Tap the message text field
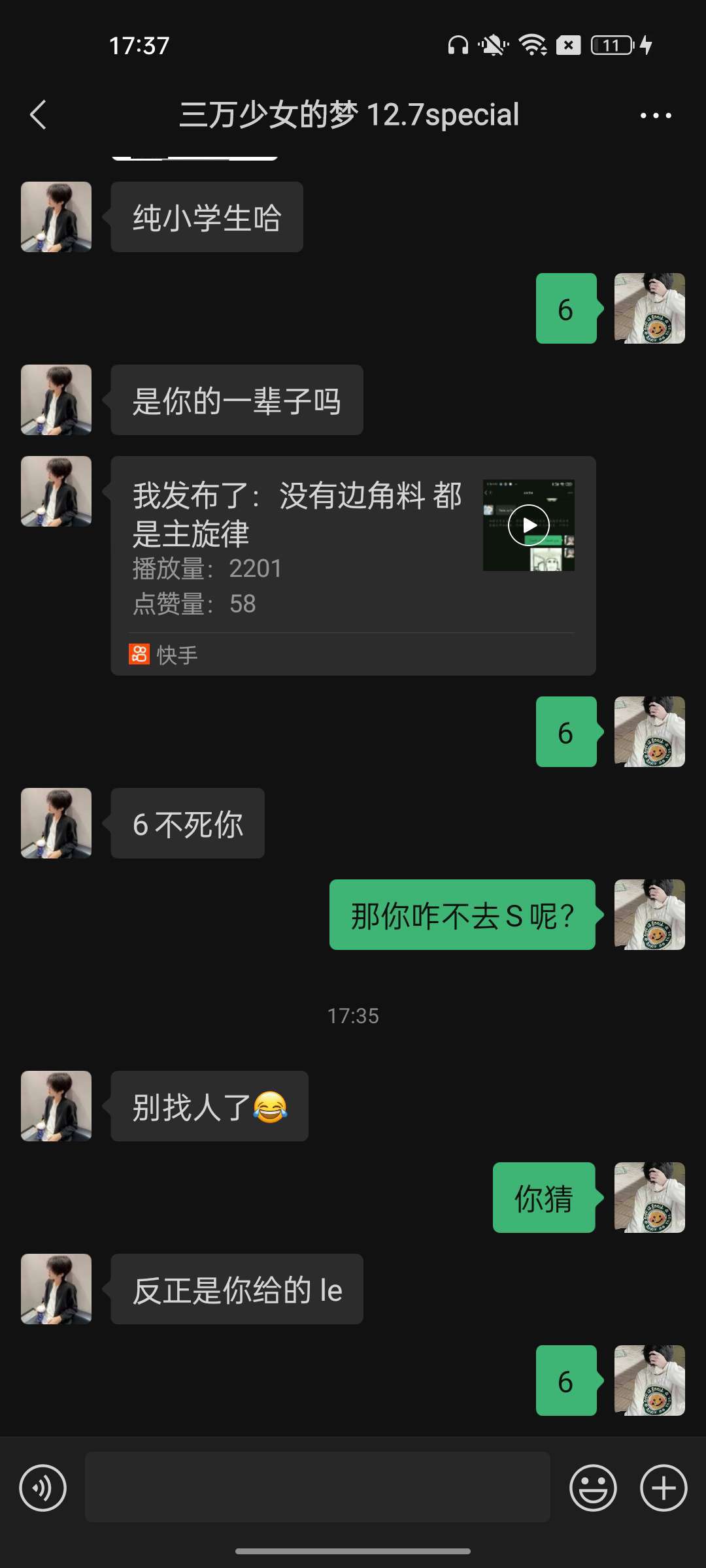The width and height of the screenshot is (706, 1568). (x=317, y=1487)
